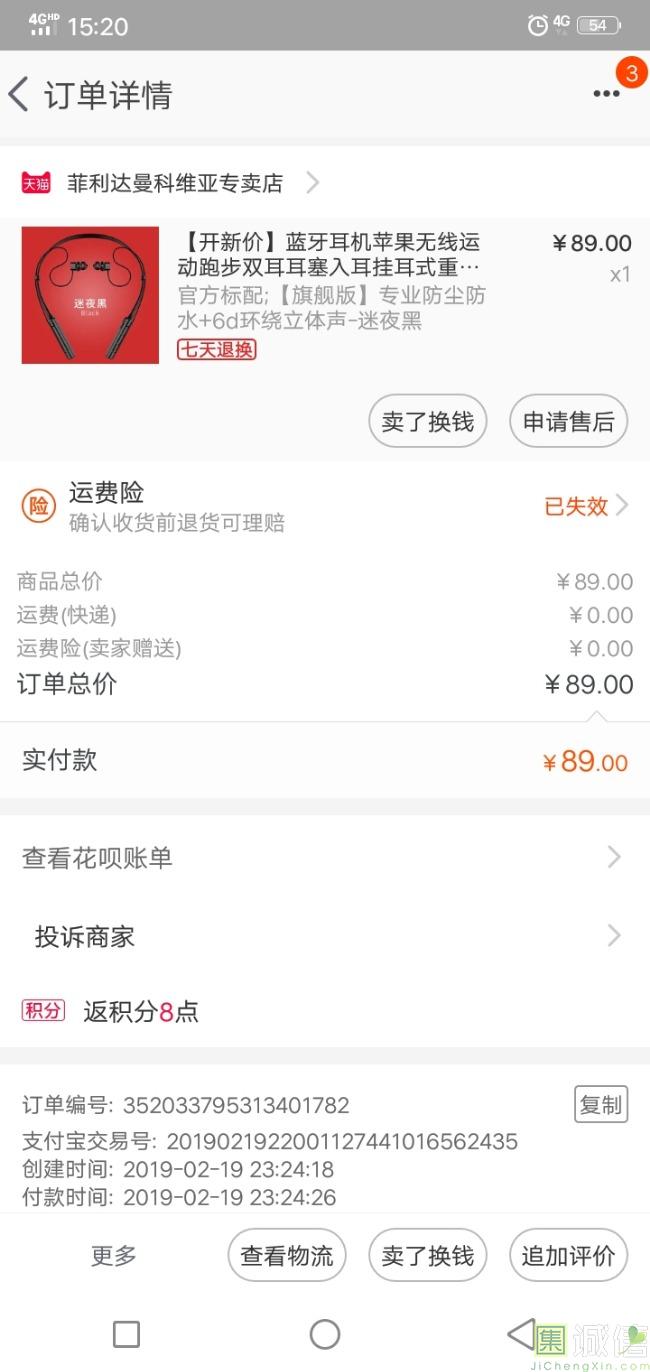The width and height of the screenshot is (650, 1372).
Task: Tap 查看物流 to check logistics
Action: (x=287, y=1255)
